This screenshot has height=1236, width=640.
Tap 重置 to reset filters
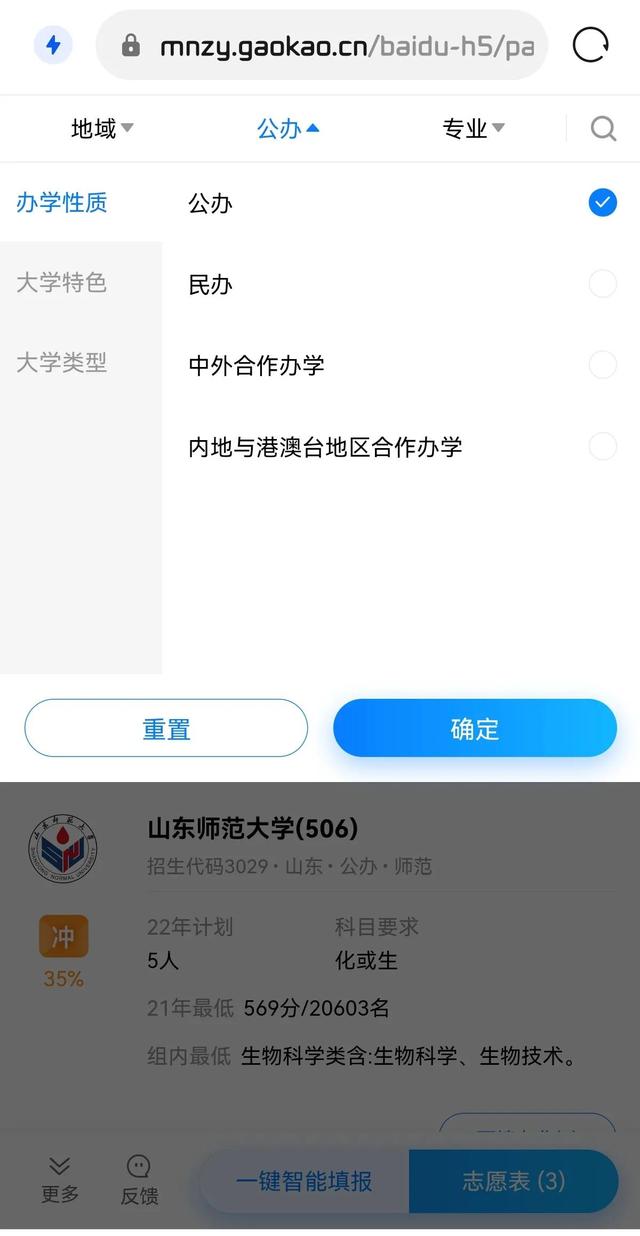(x=166, y=728)
